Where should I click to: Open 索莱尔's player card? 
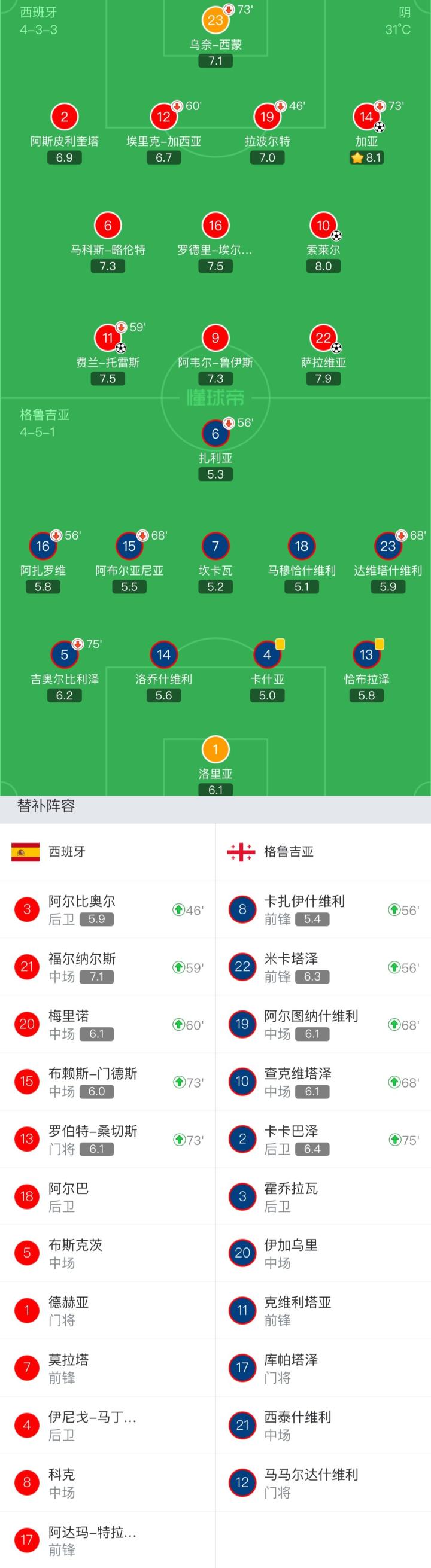pos(323,226)
